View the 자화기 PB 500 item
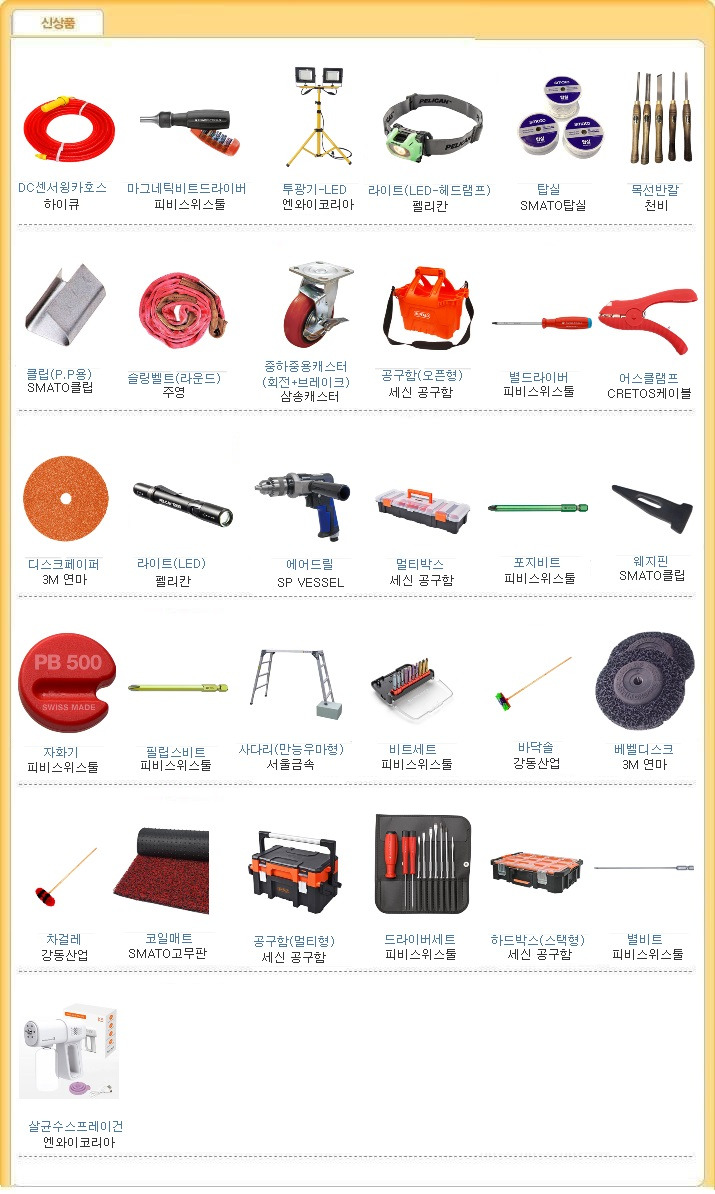The image size is (715, 1194). (x=61, y=752)
